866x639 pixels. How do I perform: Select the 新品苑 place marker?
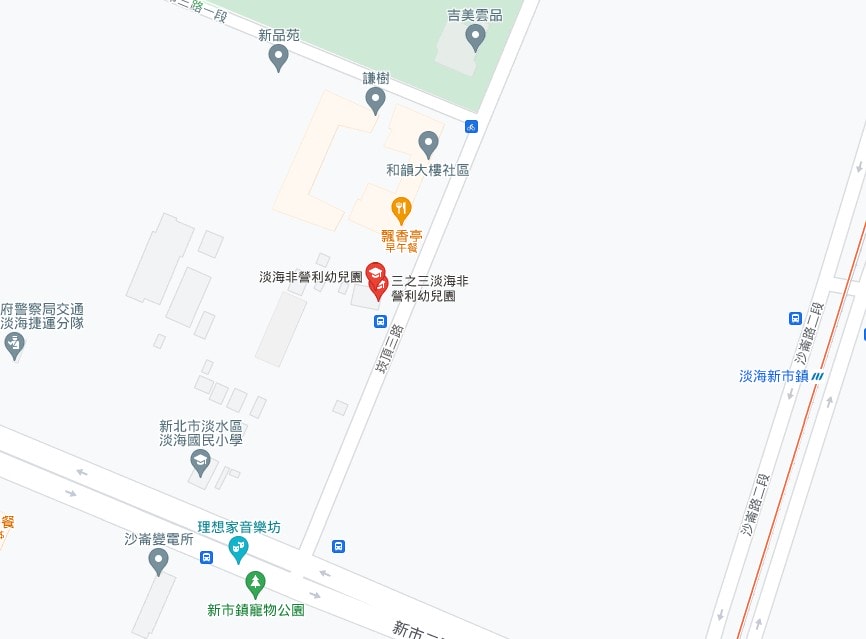[x=279, y=56]
